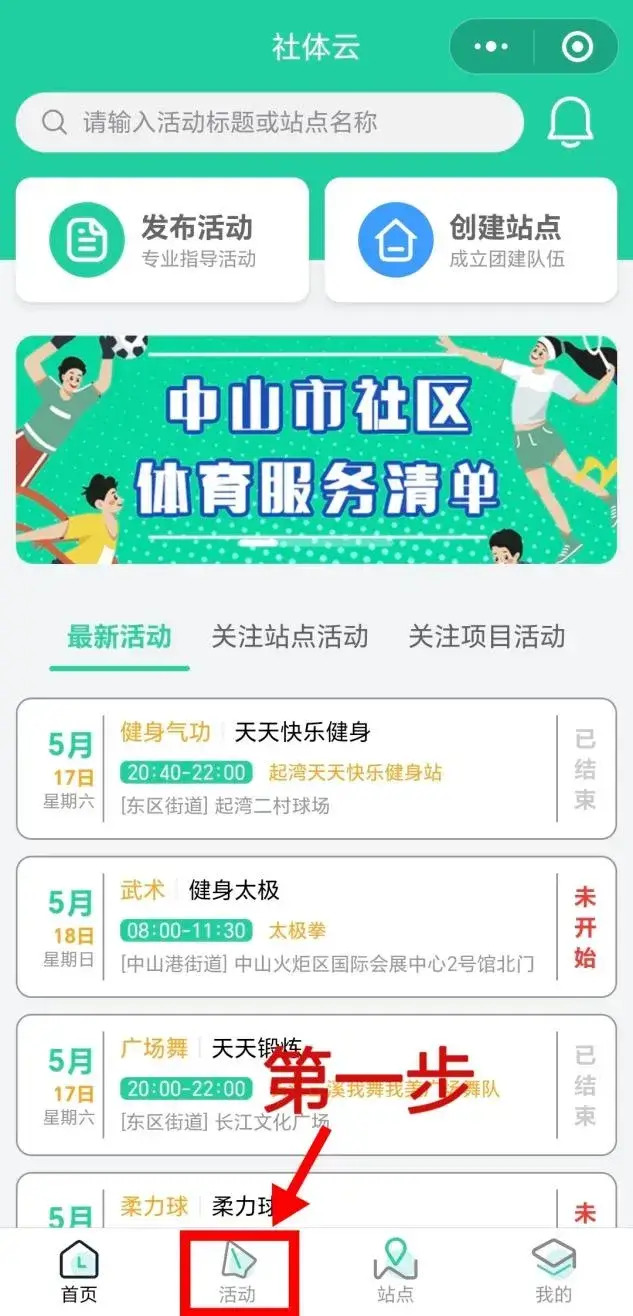Open 发布活动 to publish an activity
The width and height of the screenshot is (633, 1316).
point(163,240)
